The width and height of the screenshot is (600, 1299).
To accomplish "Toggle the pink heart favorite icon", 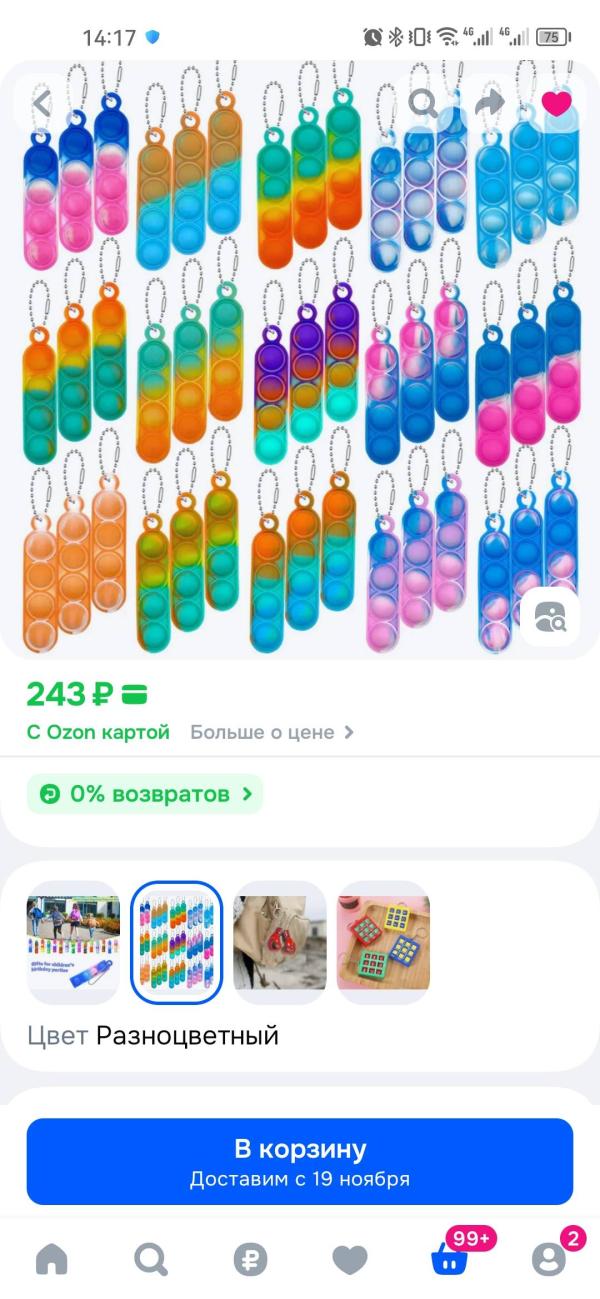I will click(x=556, y=102).
